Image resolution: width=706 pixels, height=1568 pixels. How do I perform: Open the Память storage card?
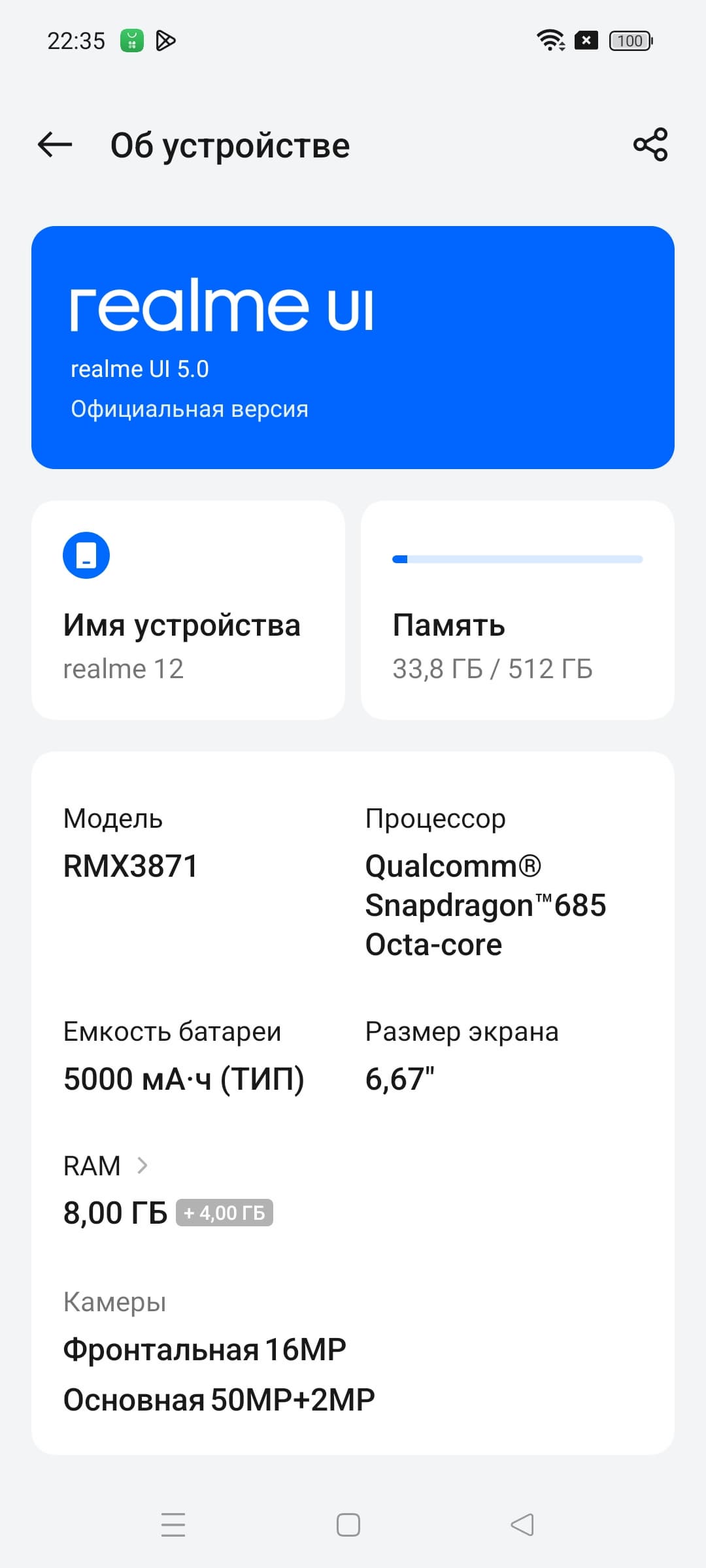pyautogui.click(x=517, y=610)
